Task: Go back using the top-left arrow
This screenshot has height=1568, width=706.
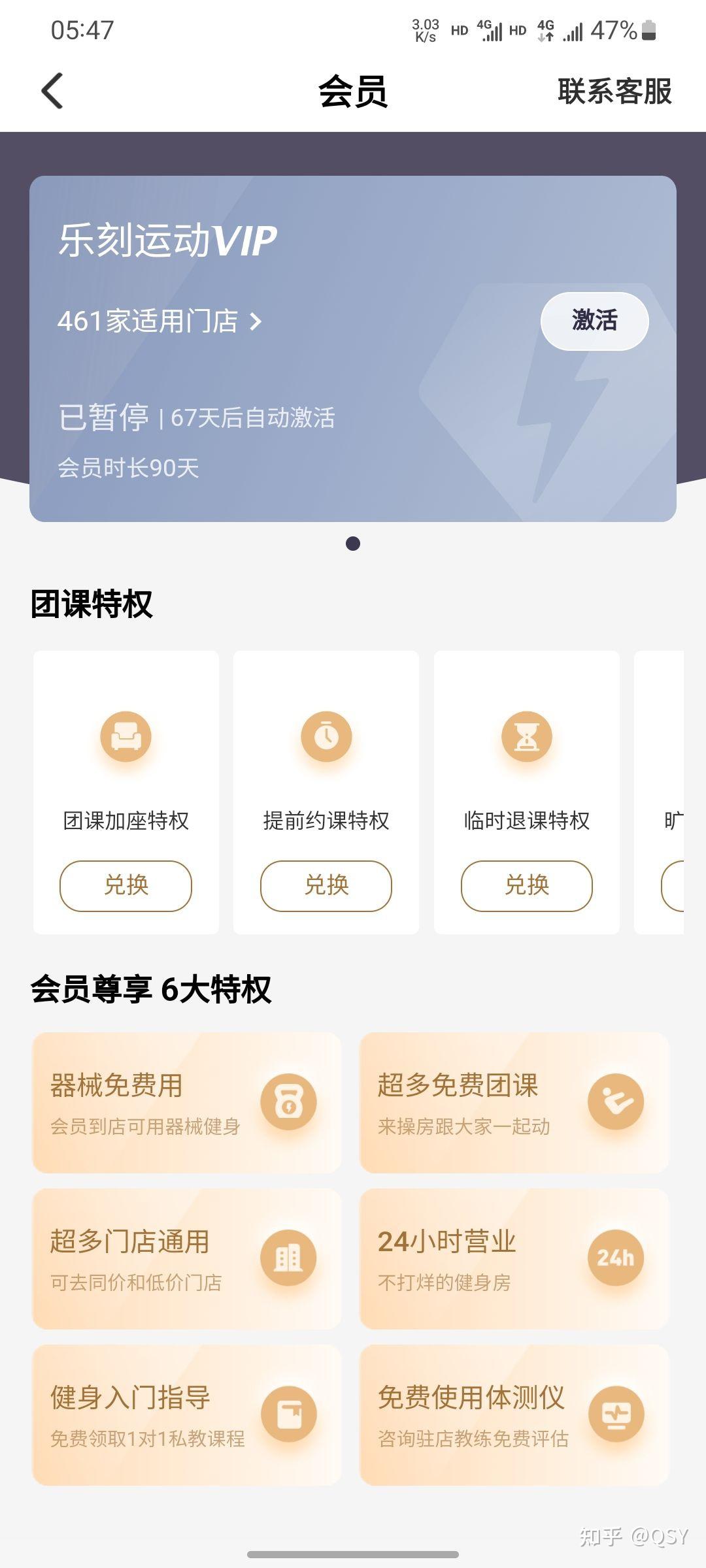Action: click(x=52, y=91)
